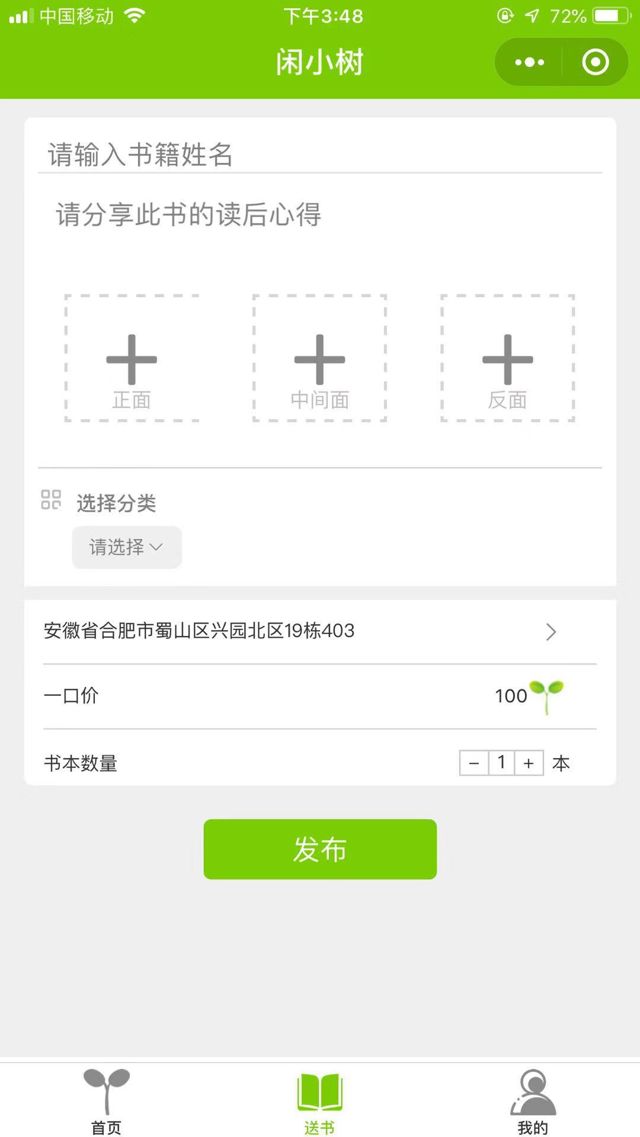This screenshot has width=640, height=1137.
Task: Select the 送书 tab
Action: (320, 1101)
